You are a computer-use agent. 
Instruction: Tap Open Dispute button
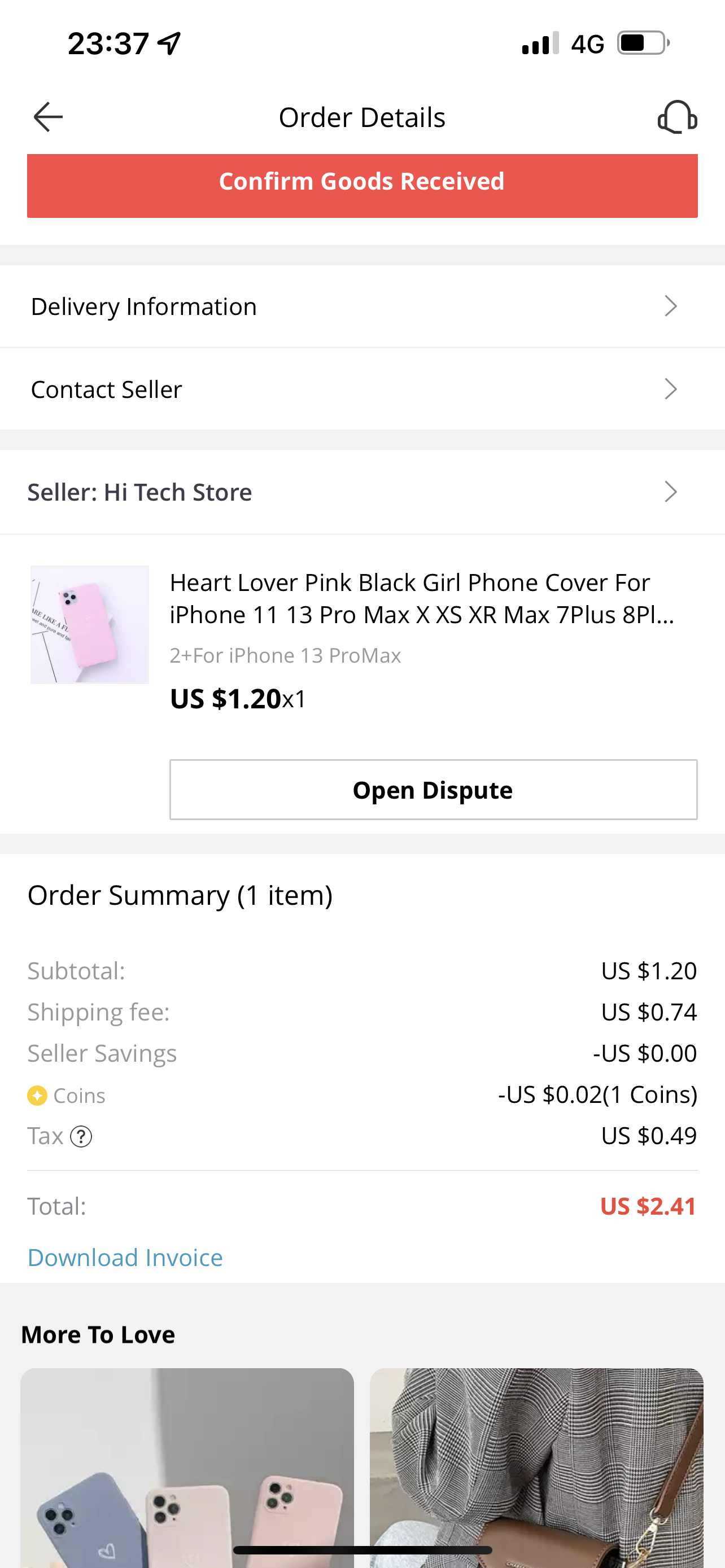pos(434,790)
